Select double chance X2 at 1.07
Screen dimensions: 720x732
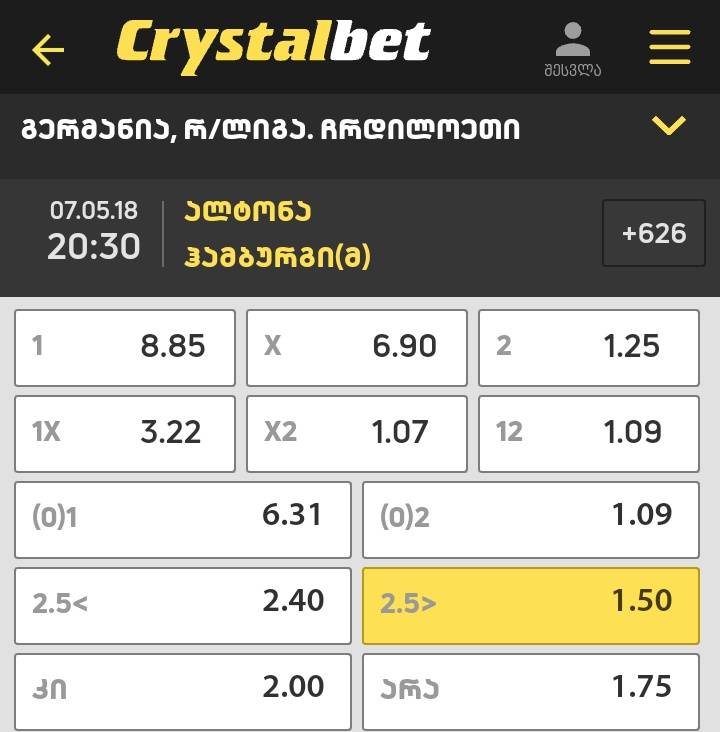(357, 433)
